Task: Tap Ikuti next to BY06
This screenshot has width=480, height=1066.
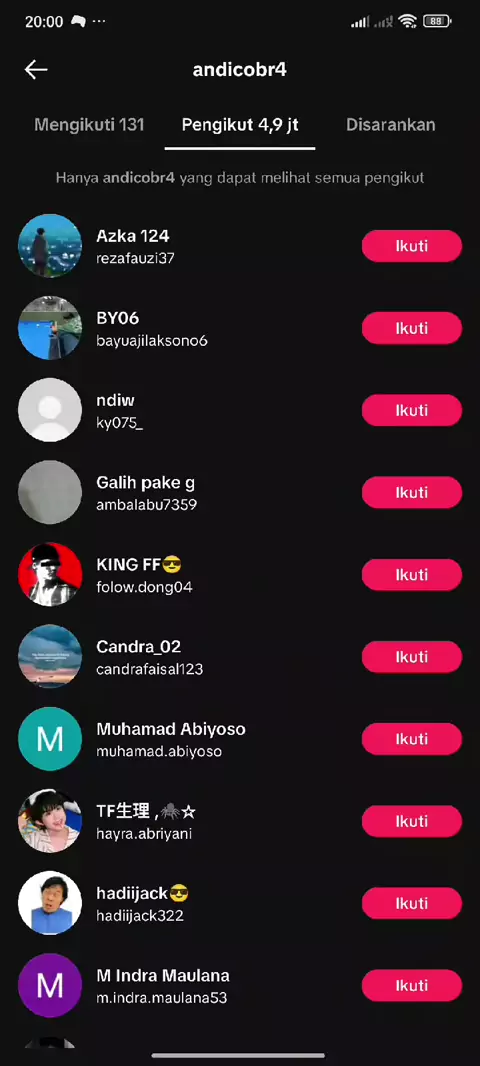Action: 411,328
